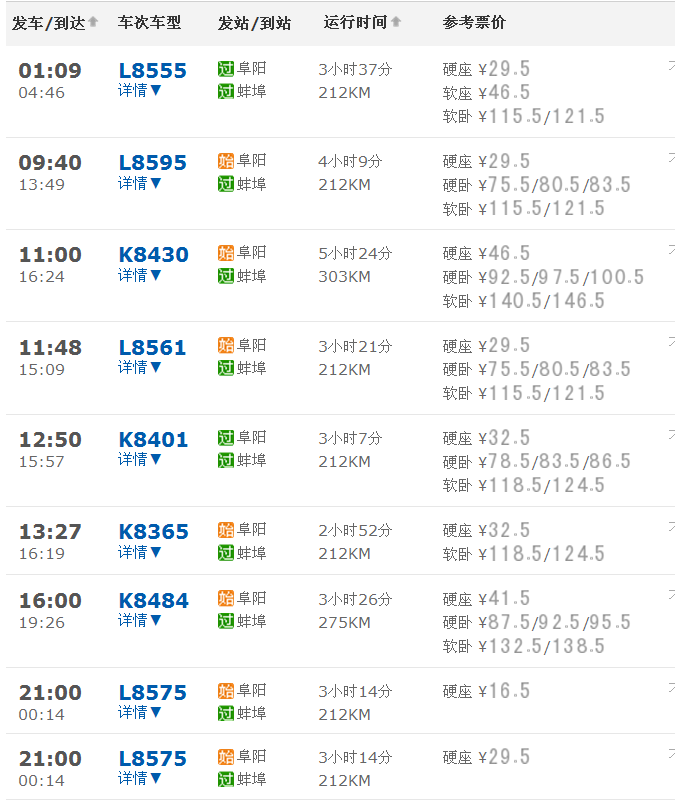Sort by departure/arrival time header
Screen dimensions: 675x804
[55, 22]
